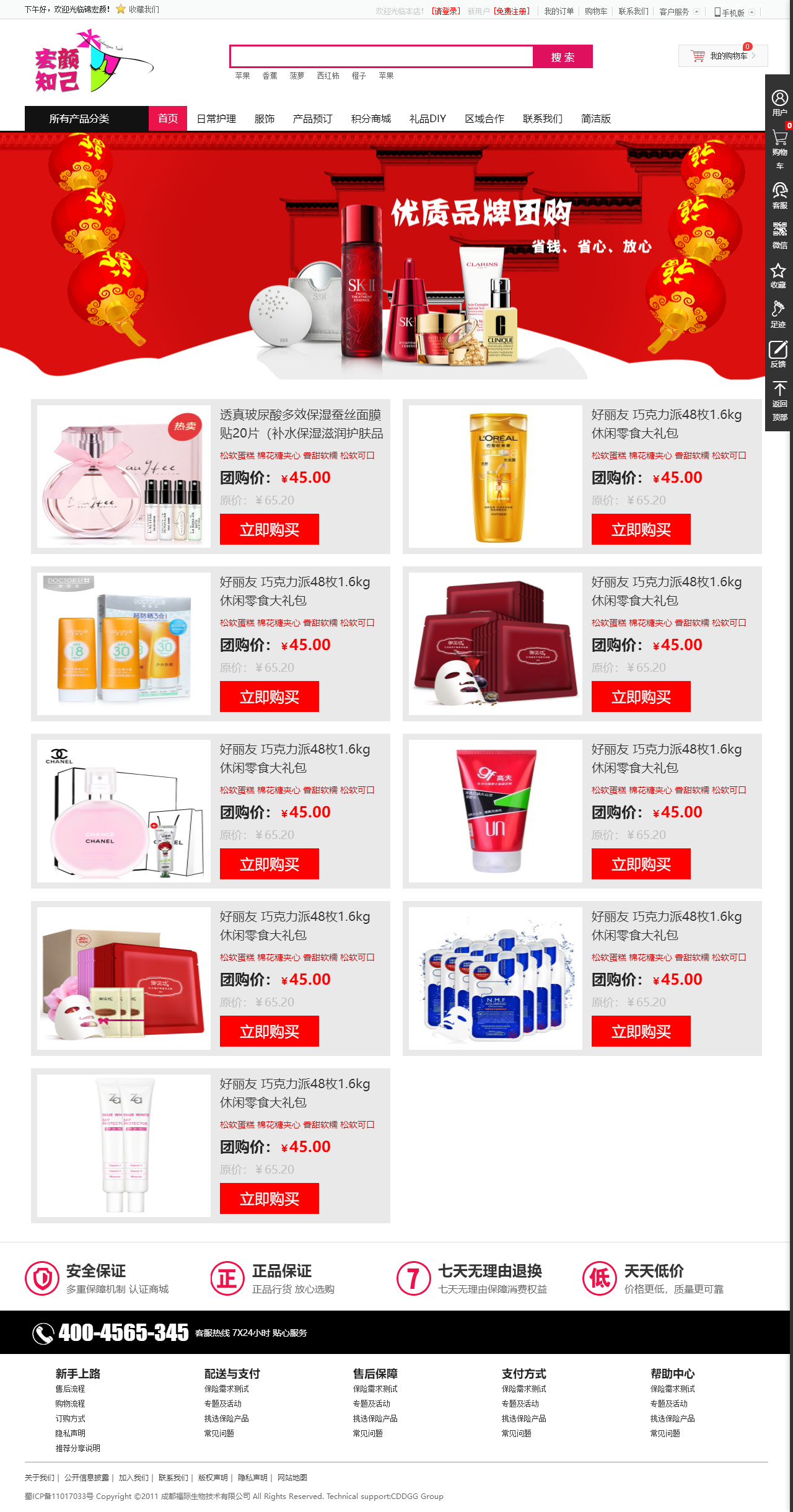Tap the 收藏 star icon in sidebar
This screenshot has height=1512, width=793.
click(779, 275)
